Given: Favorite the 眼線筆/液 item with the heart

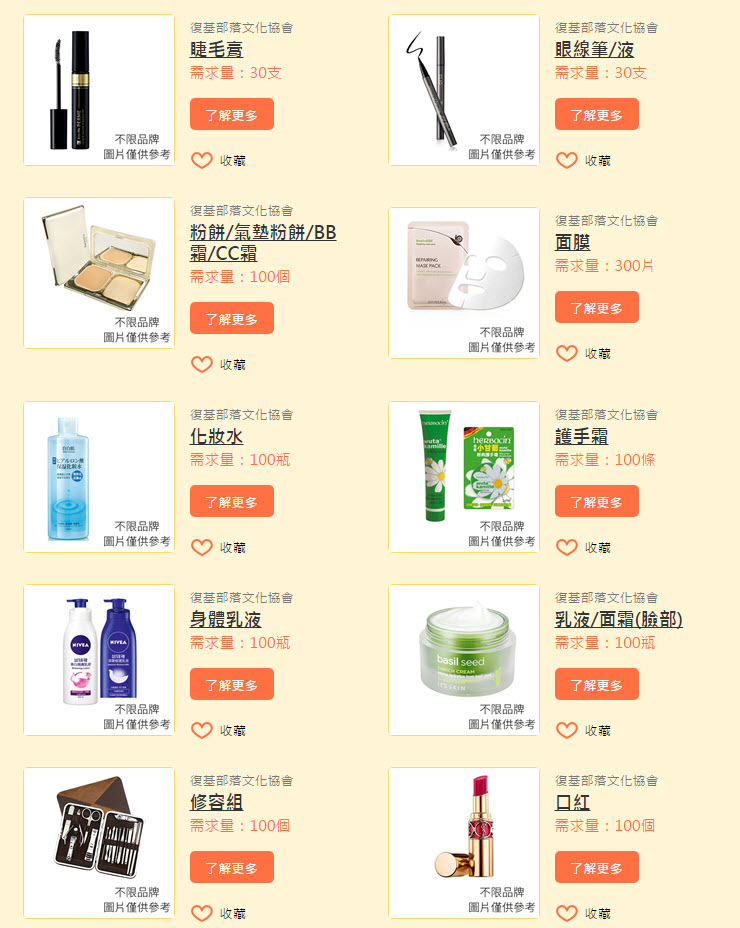Looking at the screenshot, I should point(567,160).
